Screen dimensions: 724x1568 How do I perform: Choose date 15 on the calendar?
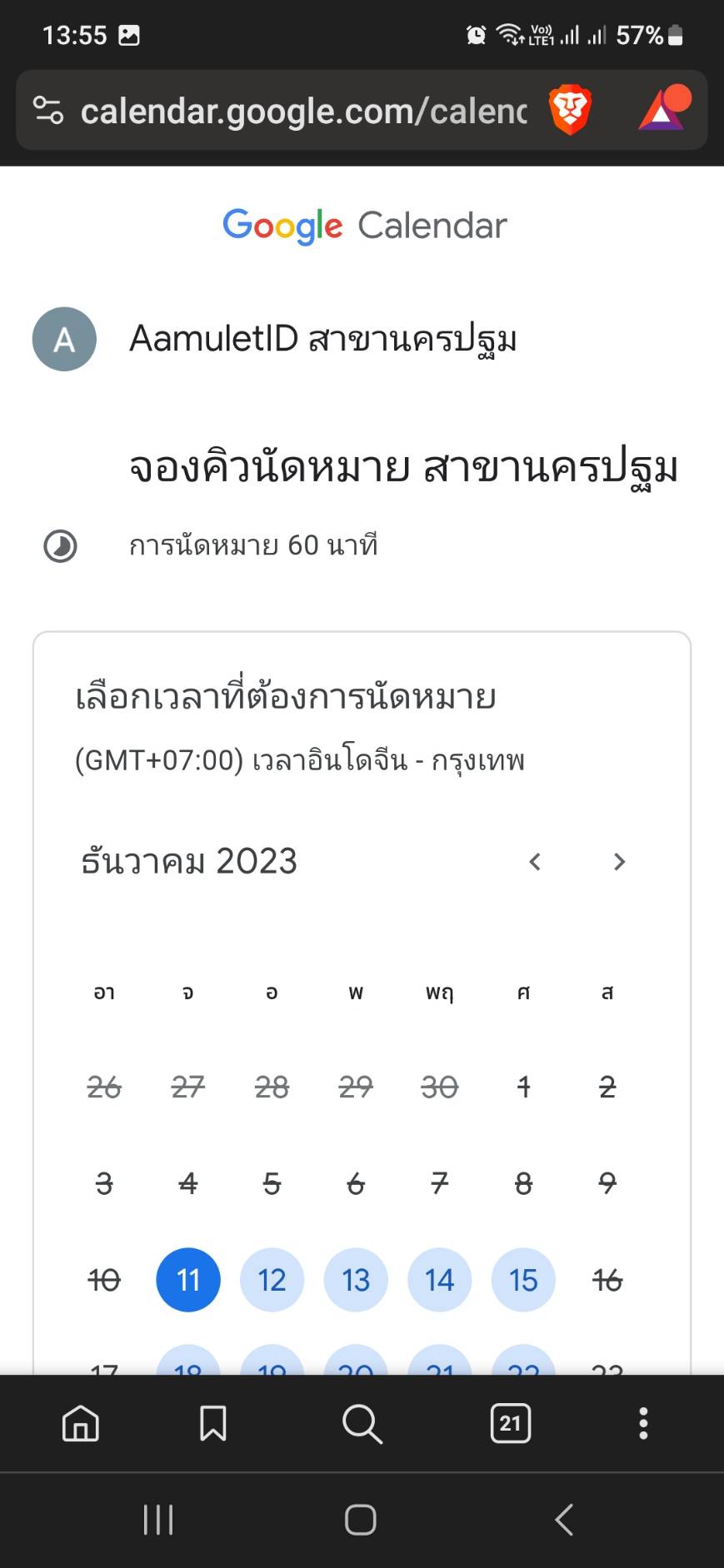click(523, 1280)
